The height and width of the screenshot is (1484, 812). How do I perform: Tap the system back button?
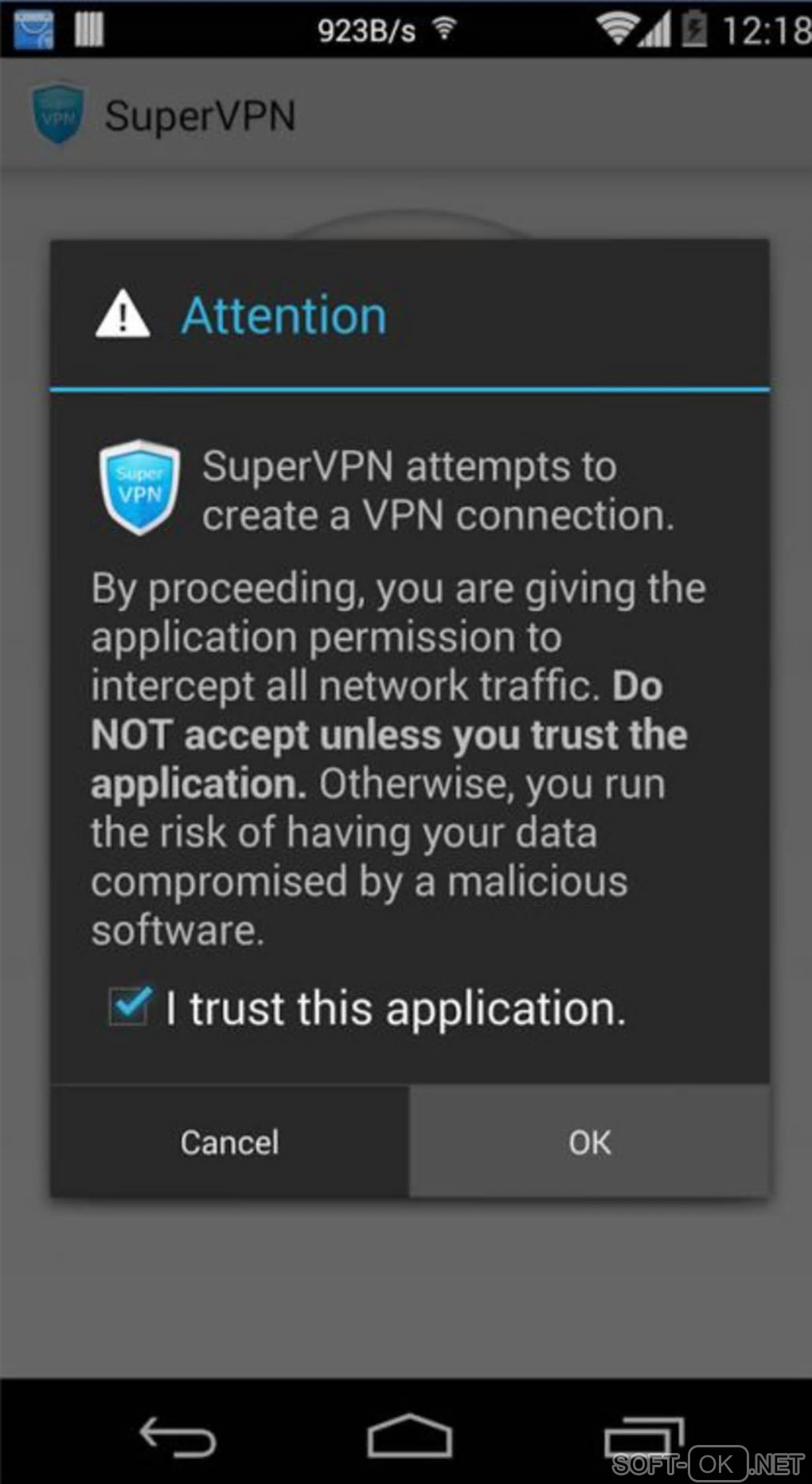click(x=177, y=1436)
